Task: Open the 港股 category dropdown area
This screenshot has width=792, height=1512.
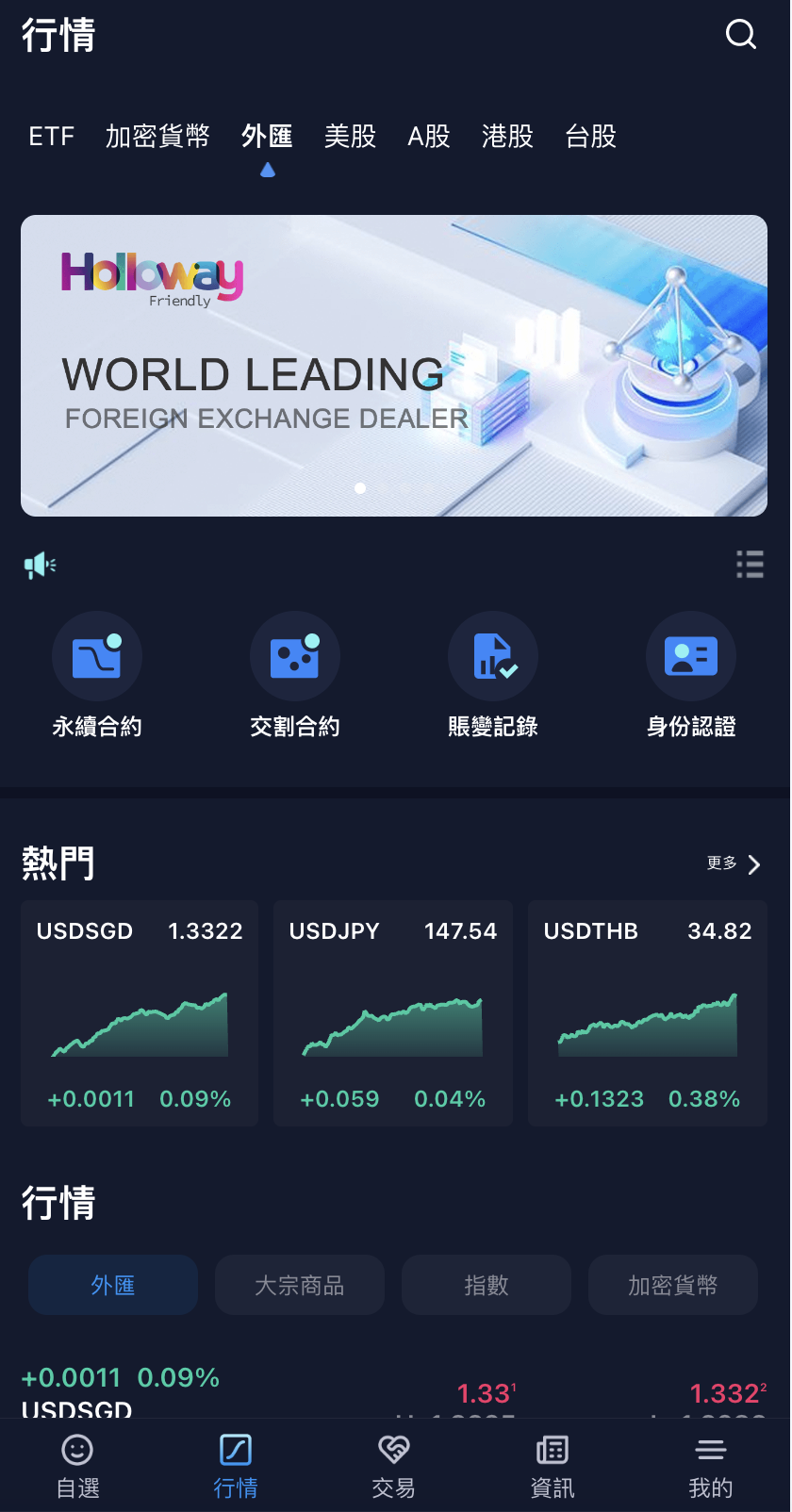Action: coord(507,137)
